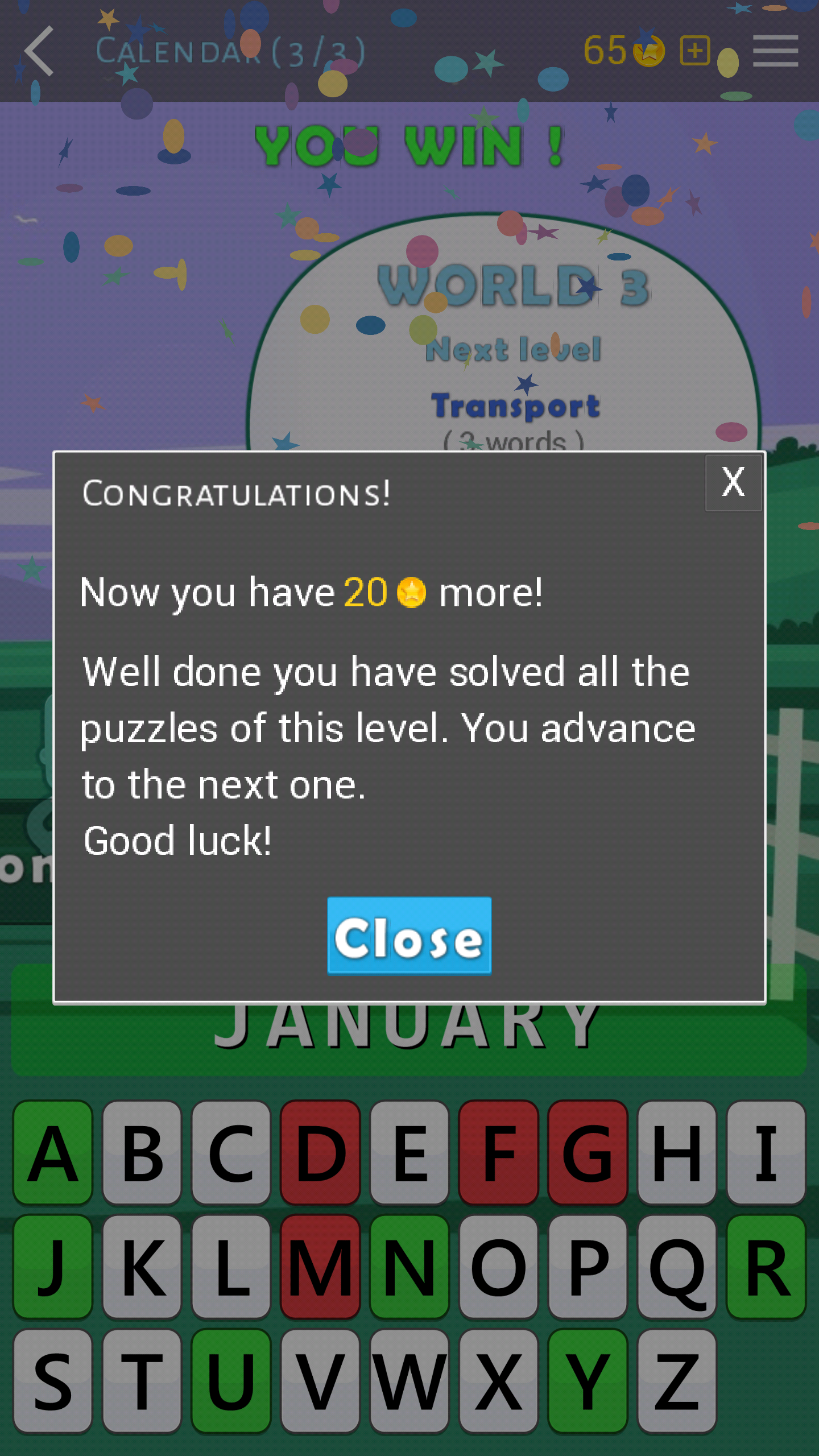Select the letter B key
This screenshot has width=819, height=1456.
142,1153
